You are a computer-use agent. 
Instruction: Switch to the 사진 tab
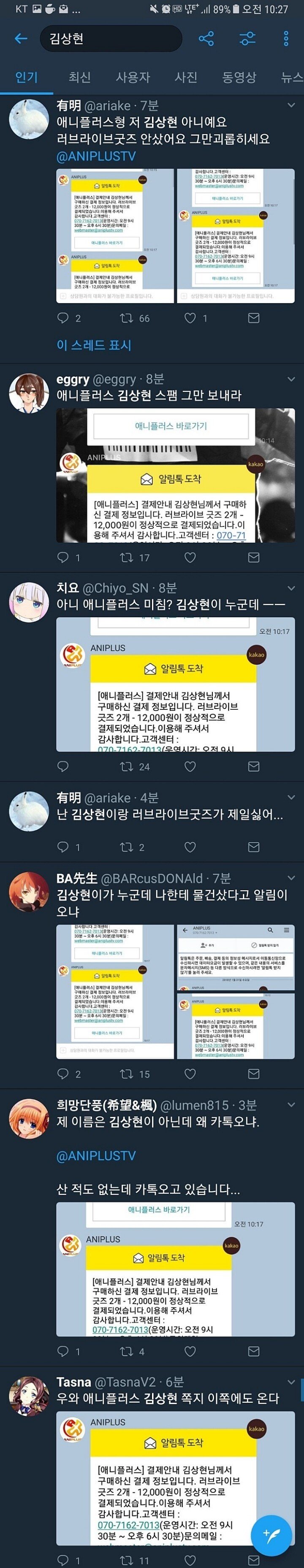pyautogui.click(x=185, y=77)
